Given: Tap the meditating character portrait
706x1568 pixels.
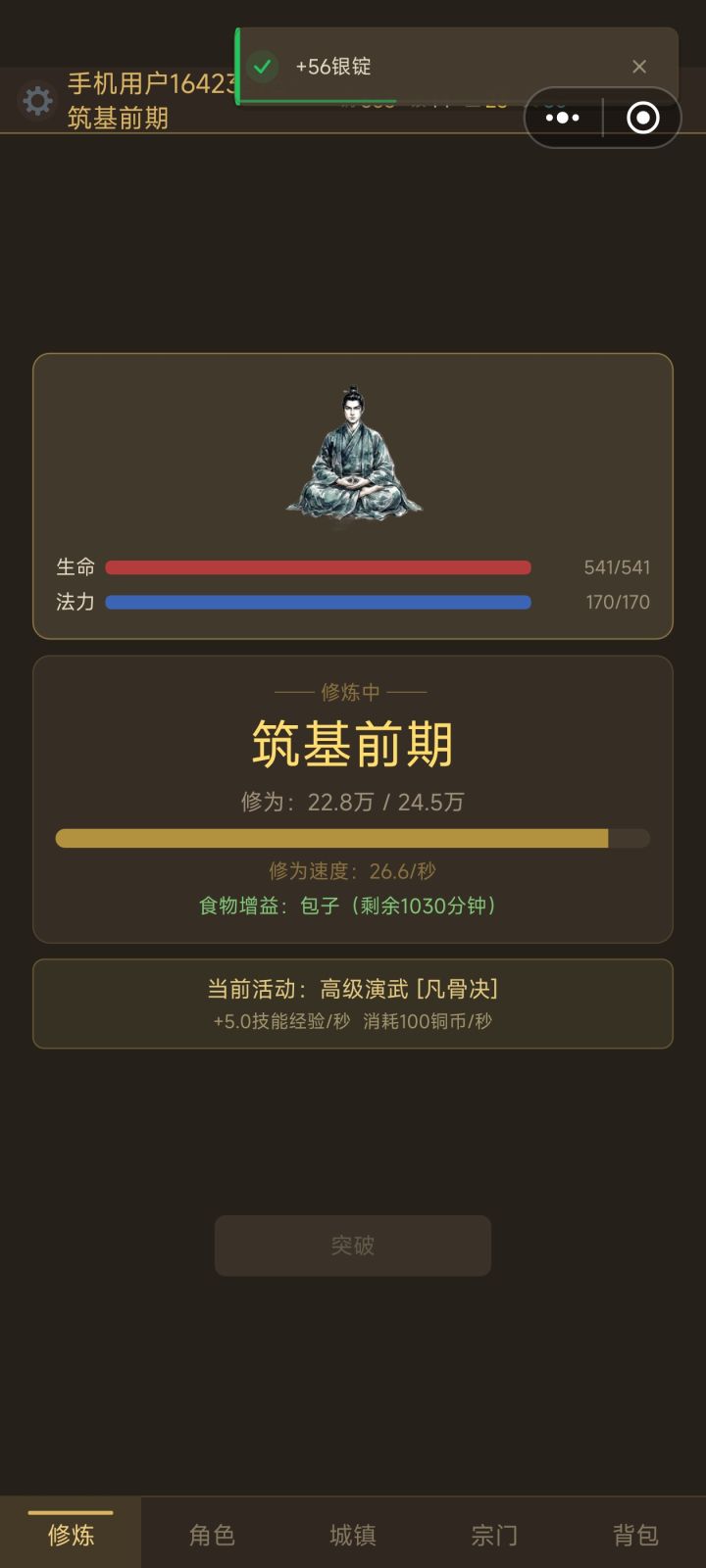Looking at the screenshot, I should pyautogui.click(x=353, y=451).
